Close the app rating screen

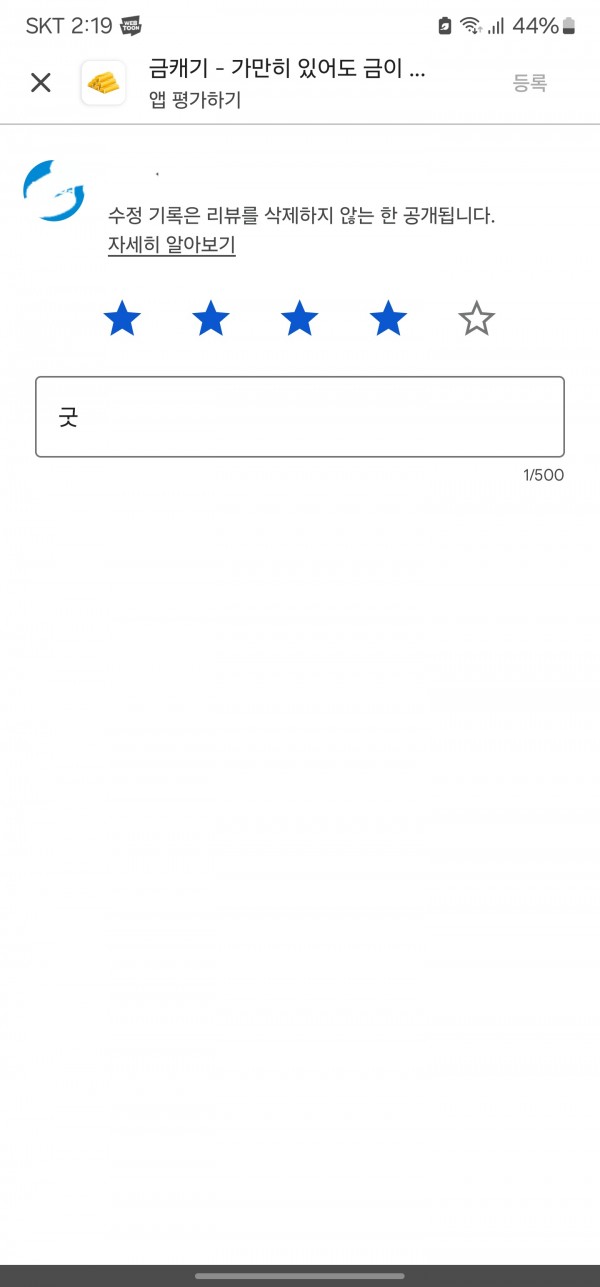pos(40,83)
